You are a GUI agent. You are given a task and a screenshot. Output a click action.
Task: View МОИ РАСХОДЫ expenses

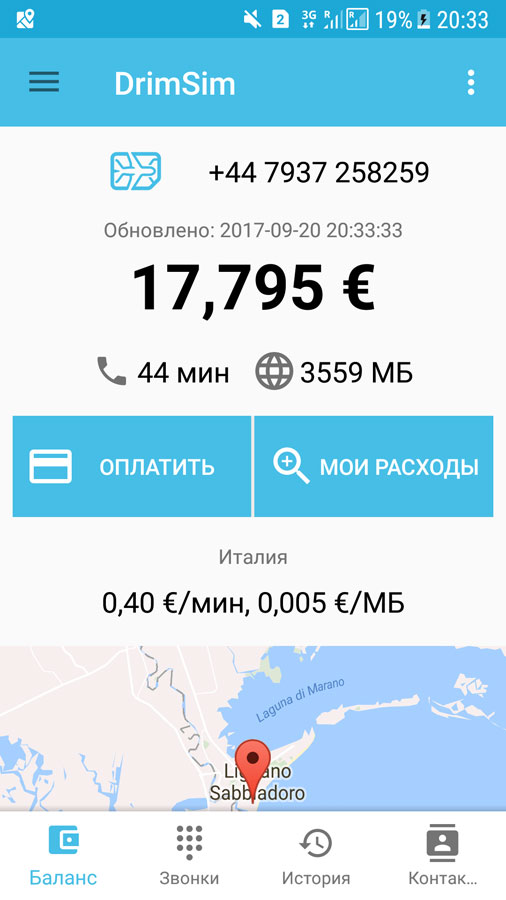[373, 466]
